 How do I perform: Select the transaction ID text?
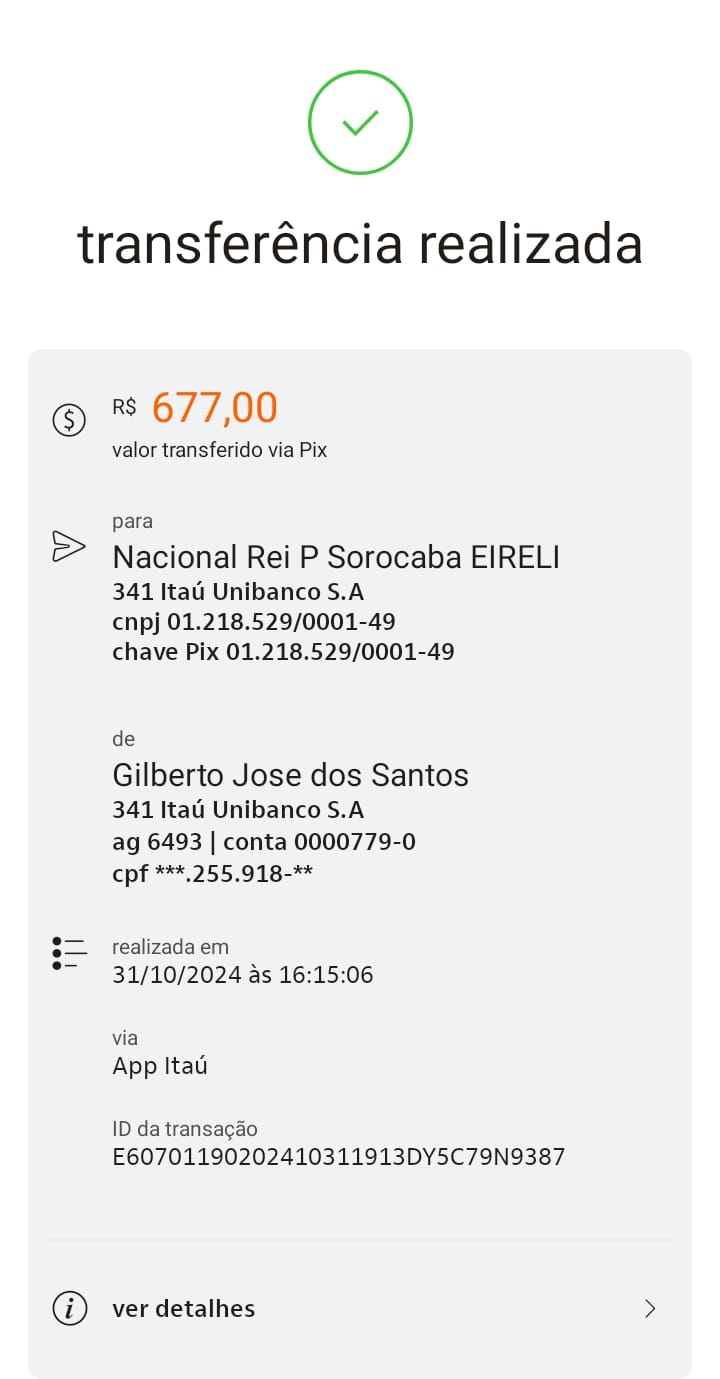pyautogui.click(x=338, y=1156)
